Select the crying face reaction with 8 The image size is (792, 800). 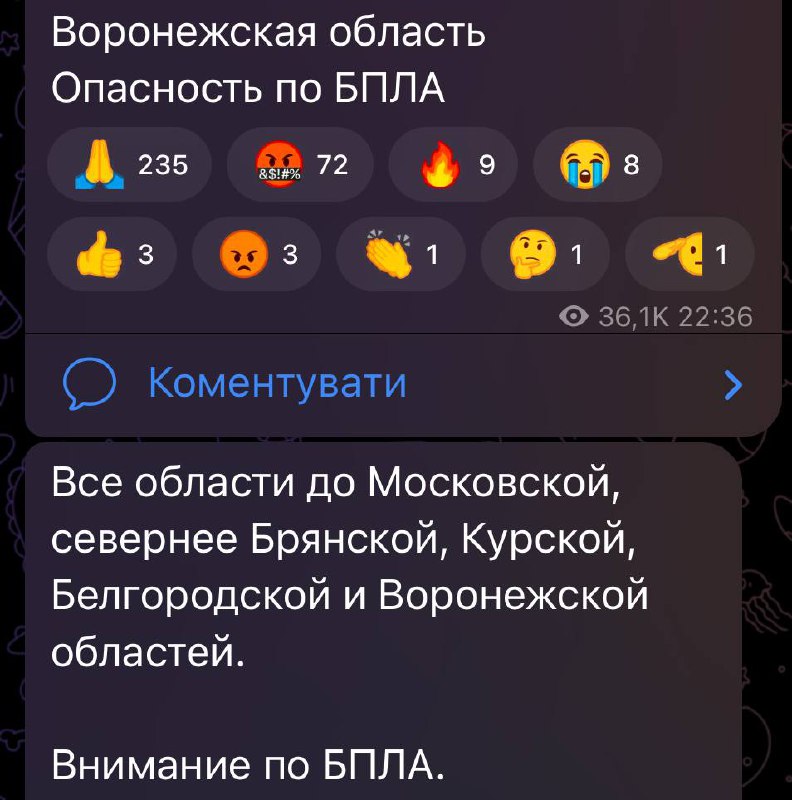tap(597, 165)
